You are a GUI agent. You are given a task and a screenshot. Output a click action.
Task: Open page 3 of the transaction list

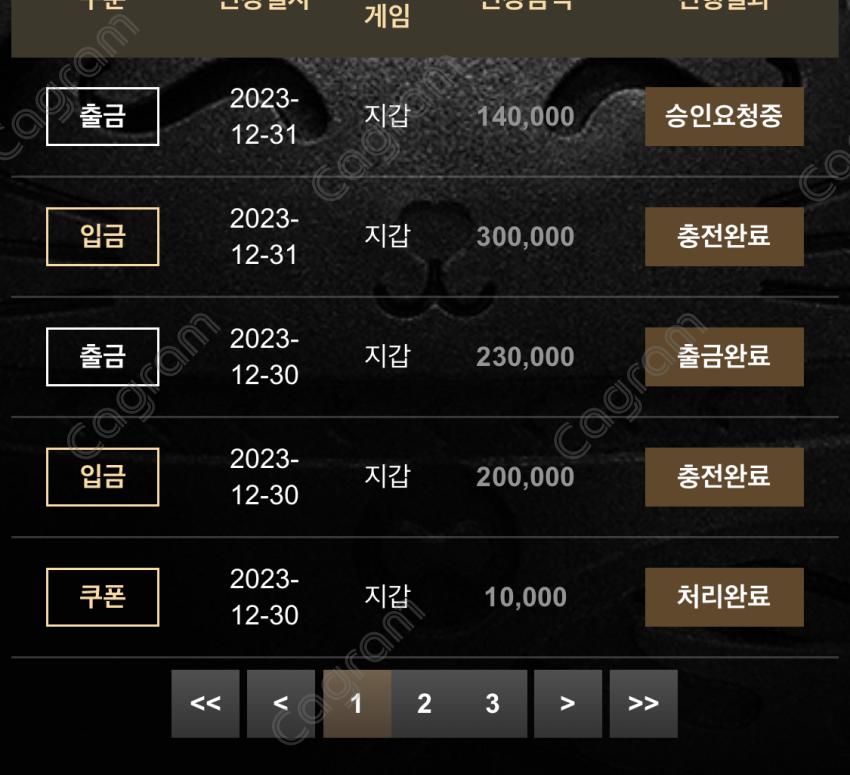pos(492,703)
